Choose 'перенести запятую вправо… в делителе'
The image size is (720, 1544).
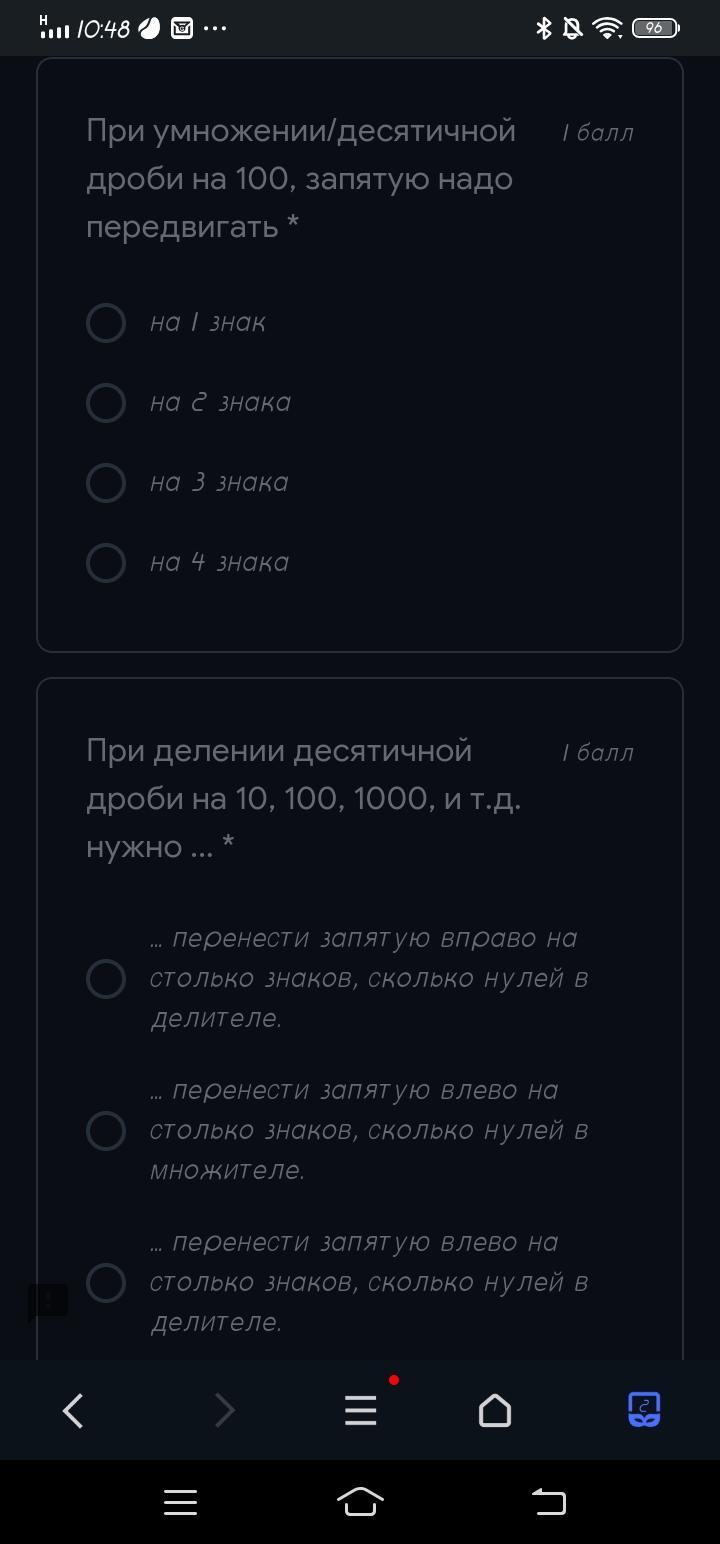point(106,979)
